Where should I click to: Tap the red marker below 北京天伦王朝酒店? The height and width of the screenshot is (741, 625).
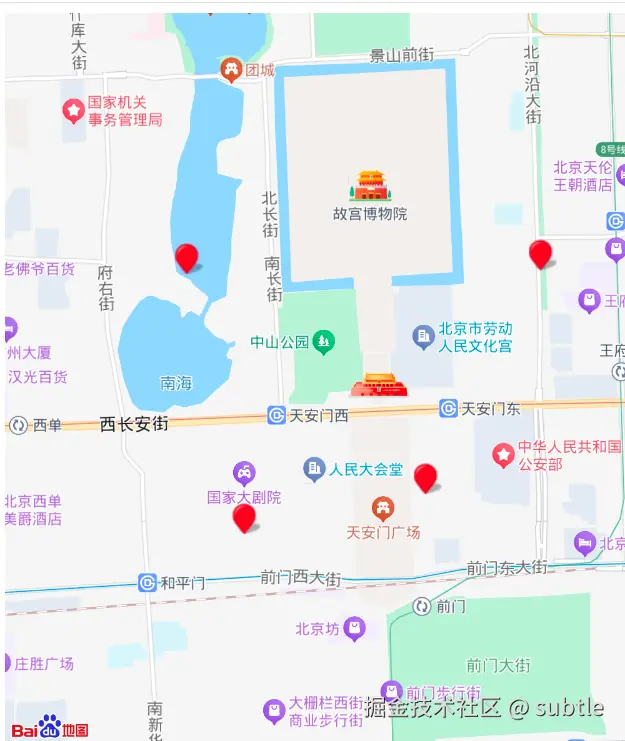tap(541, 253)
